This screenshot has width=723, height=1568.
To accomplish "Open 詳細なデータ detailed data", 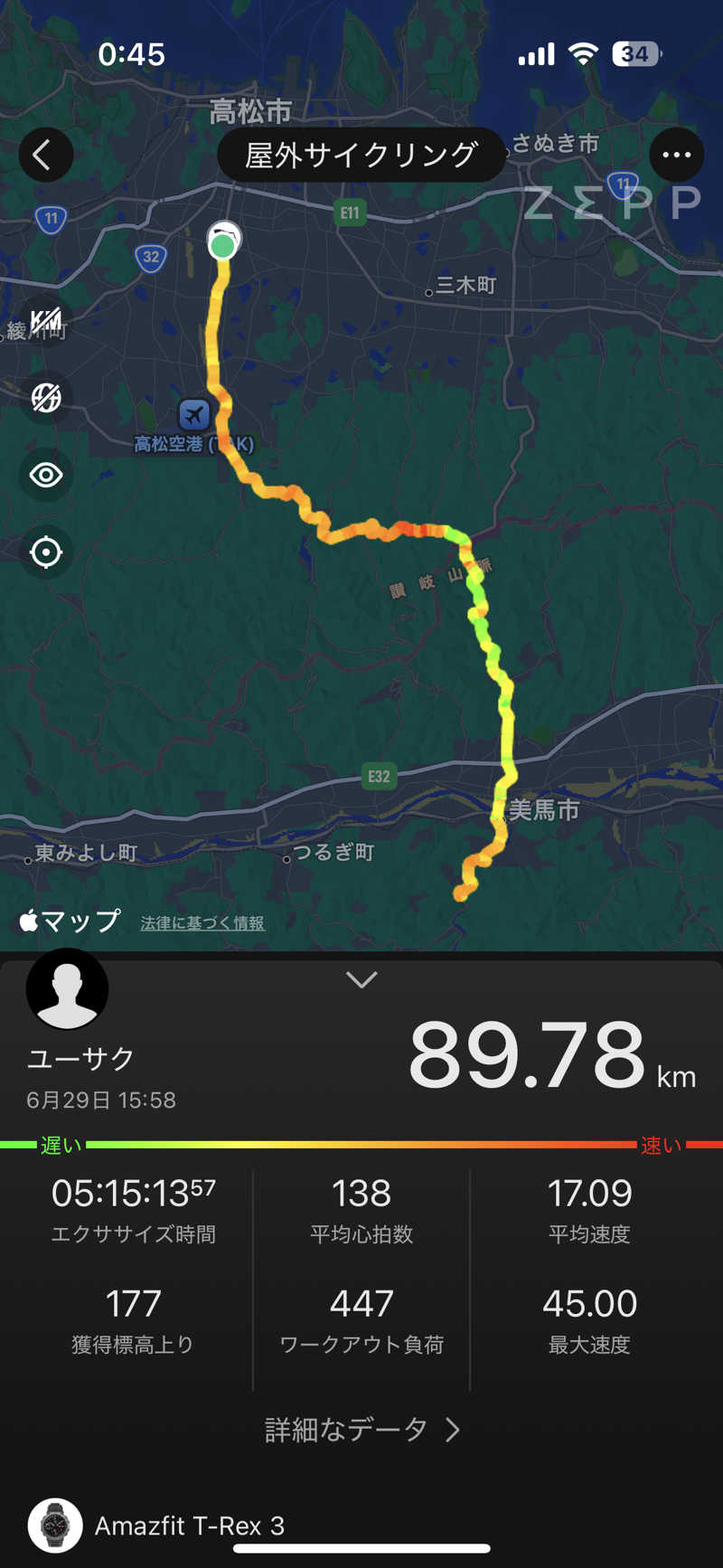I will click(x=361, y=1430).
